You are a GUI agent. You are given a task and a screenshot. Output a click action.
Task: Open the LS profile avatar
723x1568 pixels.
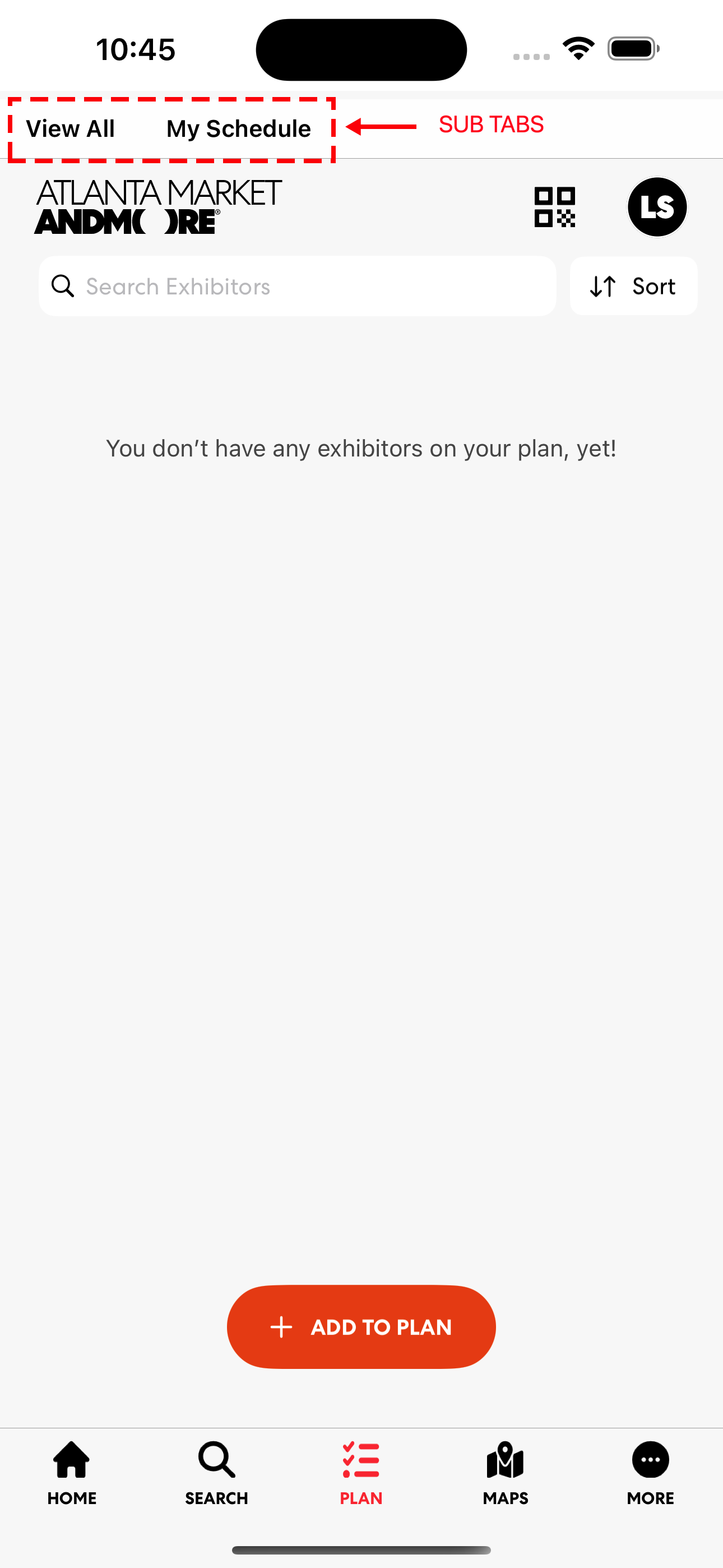657,207
